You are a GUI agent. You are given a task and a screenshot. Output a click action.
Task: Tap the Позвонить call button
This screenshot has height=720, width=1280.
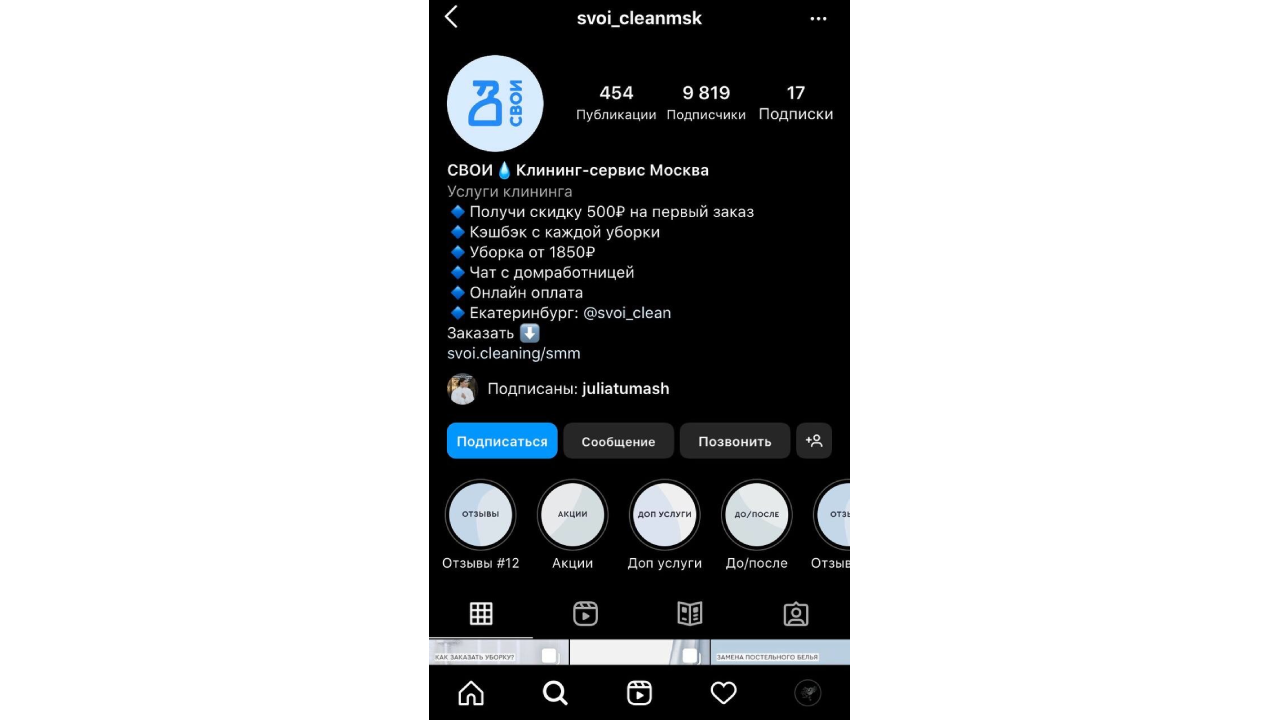pyautogui.click(x=734, y=441)
